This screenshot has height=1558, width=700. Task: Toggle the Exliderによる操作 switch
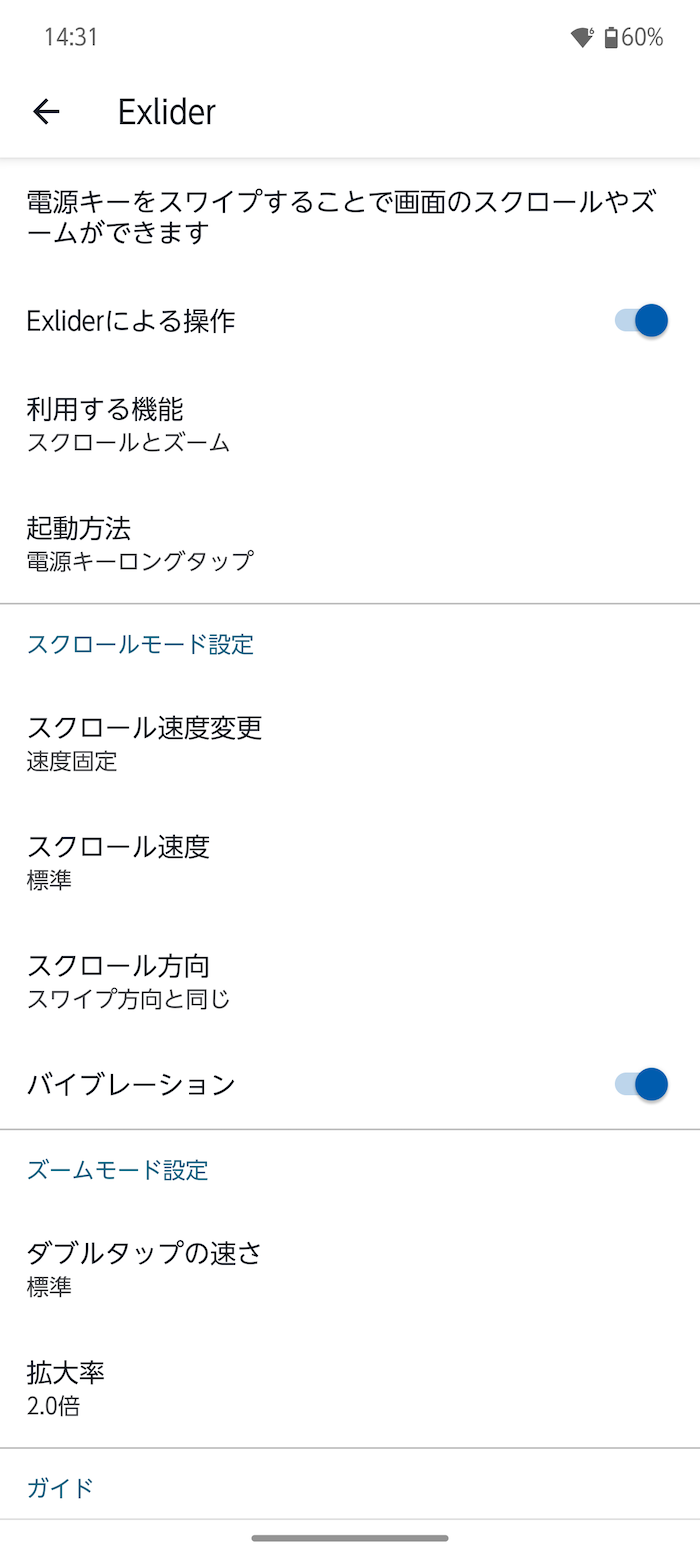[641, 321]
